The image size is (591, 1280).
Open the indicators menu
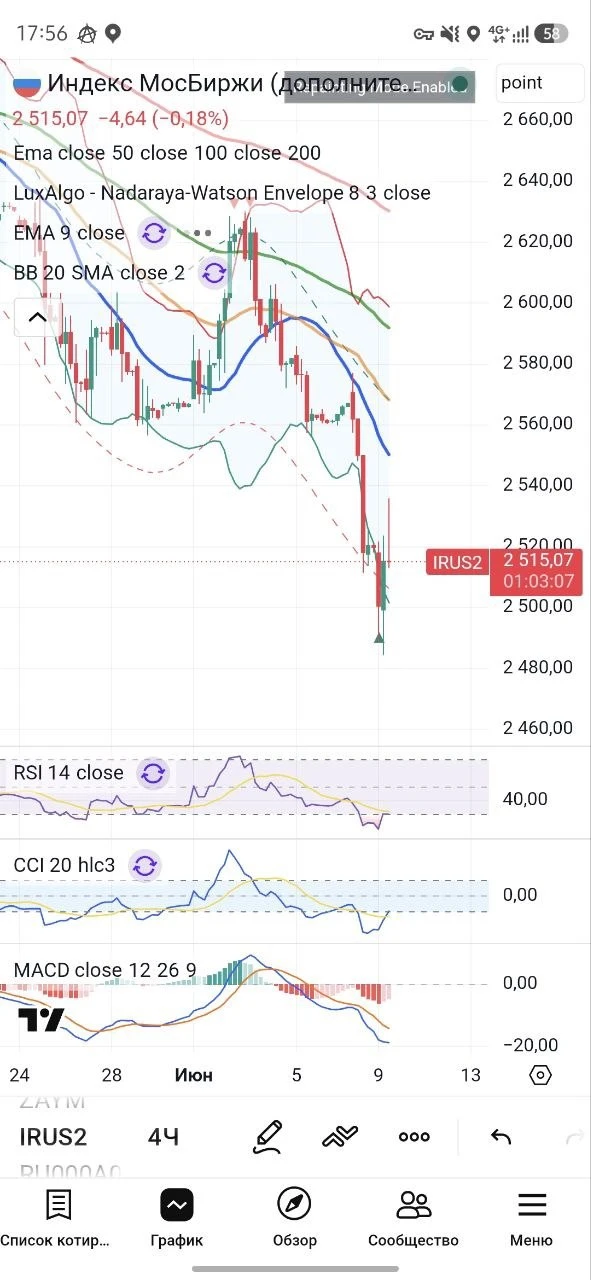341,1136
